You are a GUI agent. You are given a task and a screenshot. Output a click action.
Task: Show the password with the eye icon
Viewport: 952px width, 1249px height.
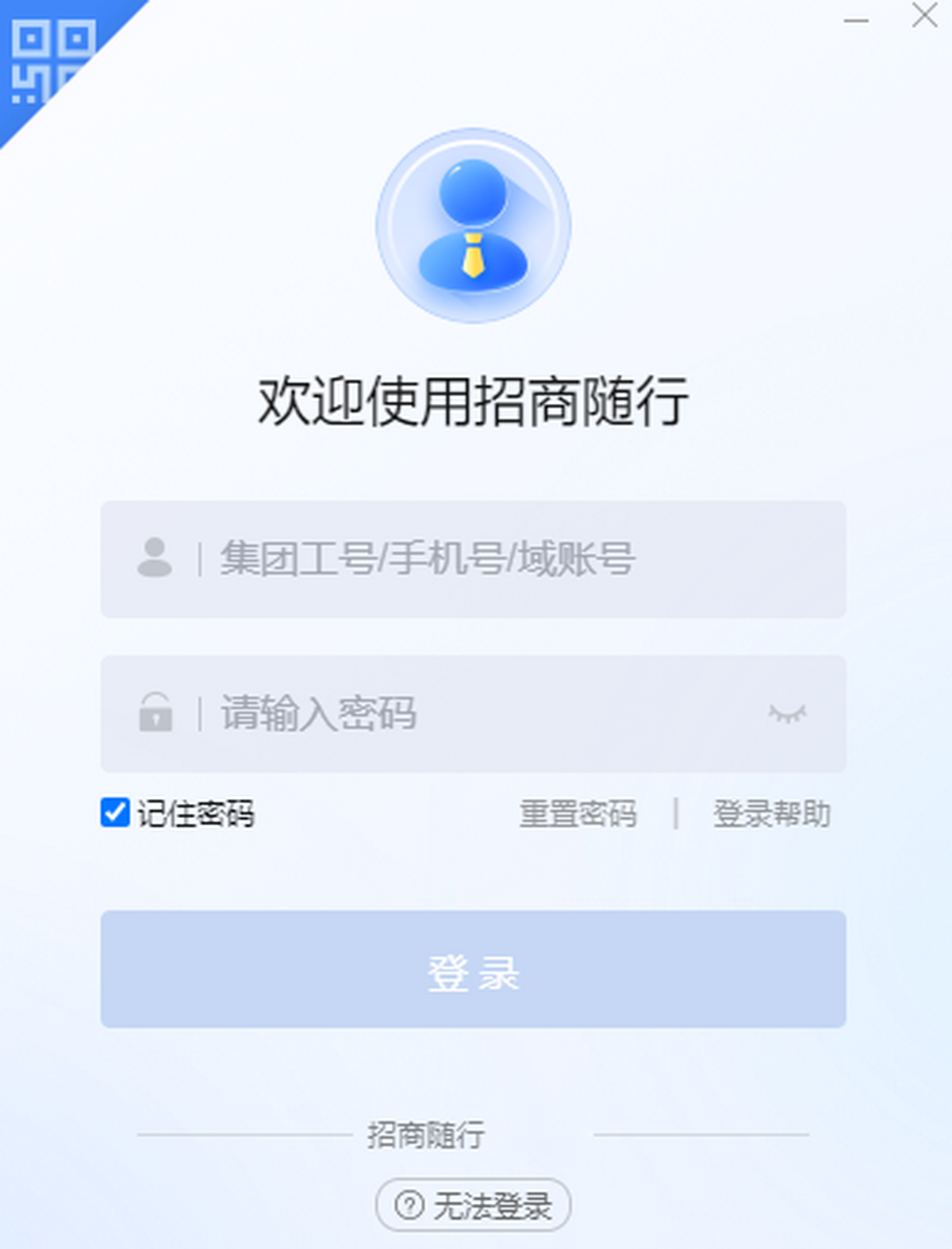click(x=787, y=713)
